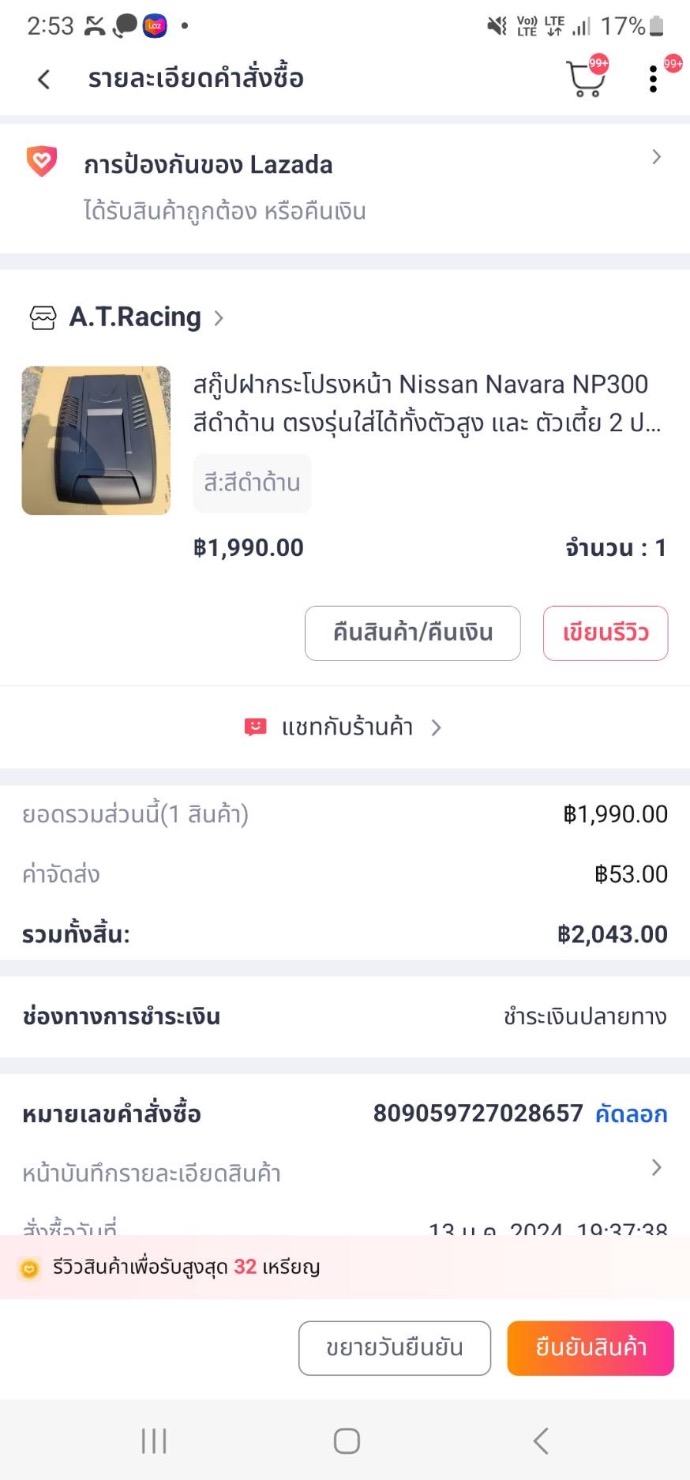Open the shopping cart

pos(586,79)
